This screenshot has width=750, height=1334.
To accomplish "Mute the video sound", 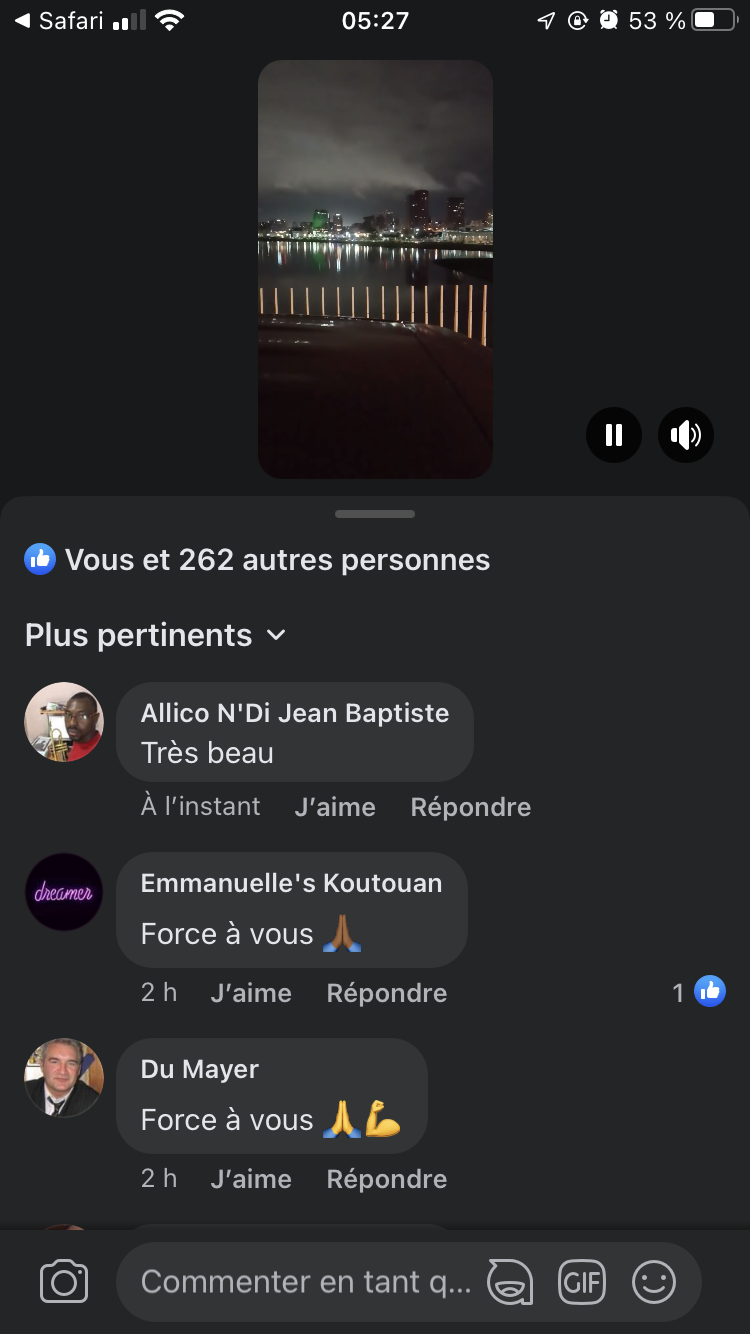I will [686, 435].
